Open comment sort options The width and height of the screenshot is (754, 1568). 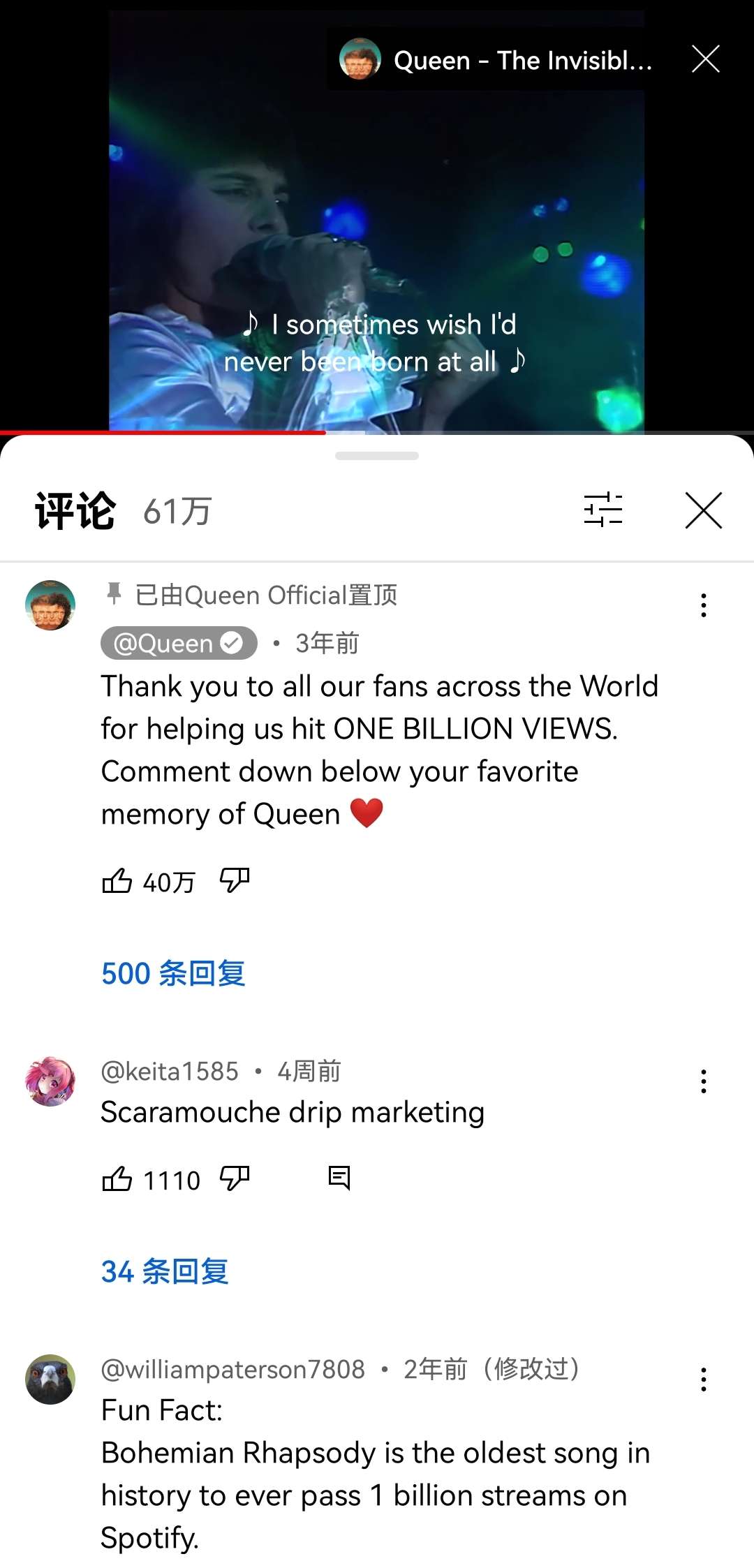coord(603,510)
